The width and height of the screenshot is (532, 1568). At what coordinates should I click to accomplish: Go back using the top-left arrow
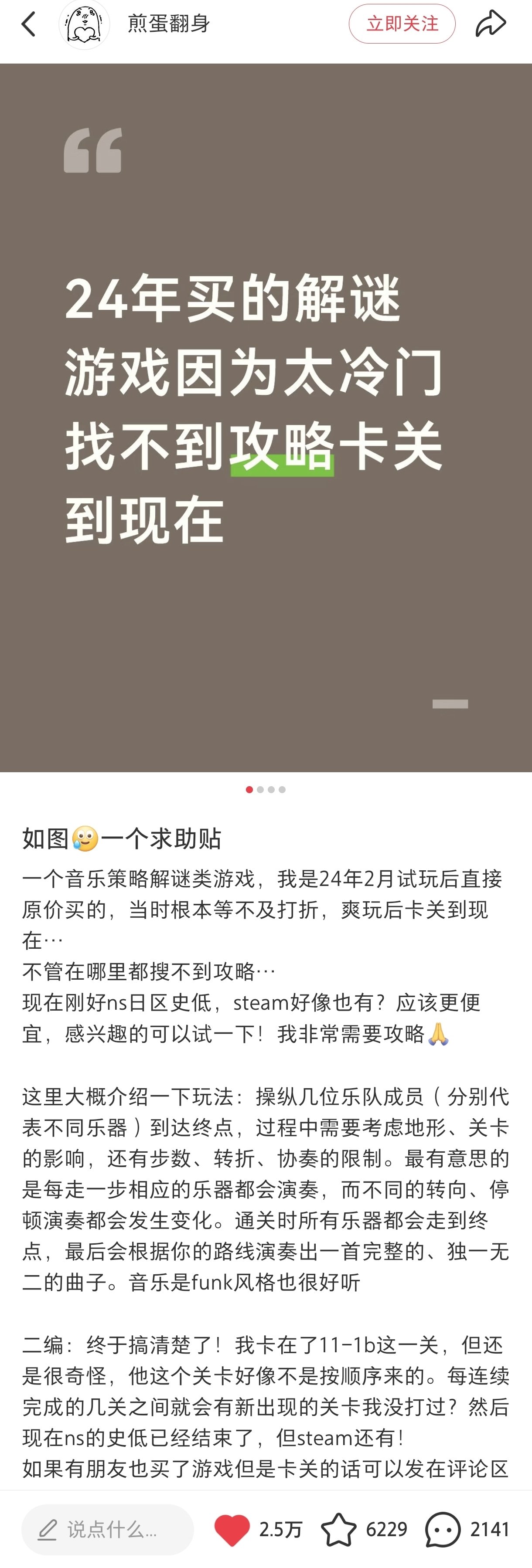(x=28, y=24)
